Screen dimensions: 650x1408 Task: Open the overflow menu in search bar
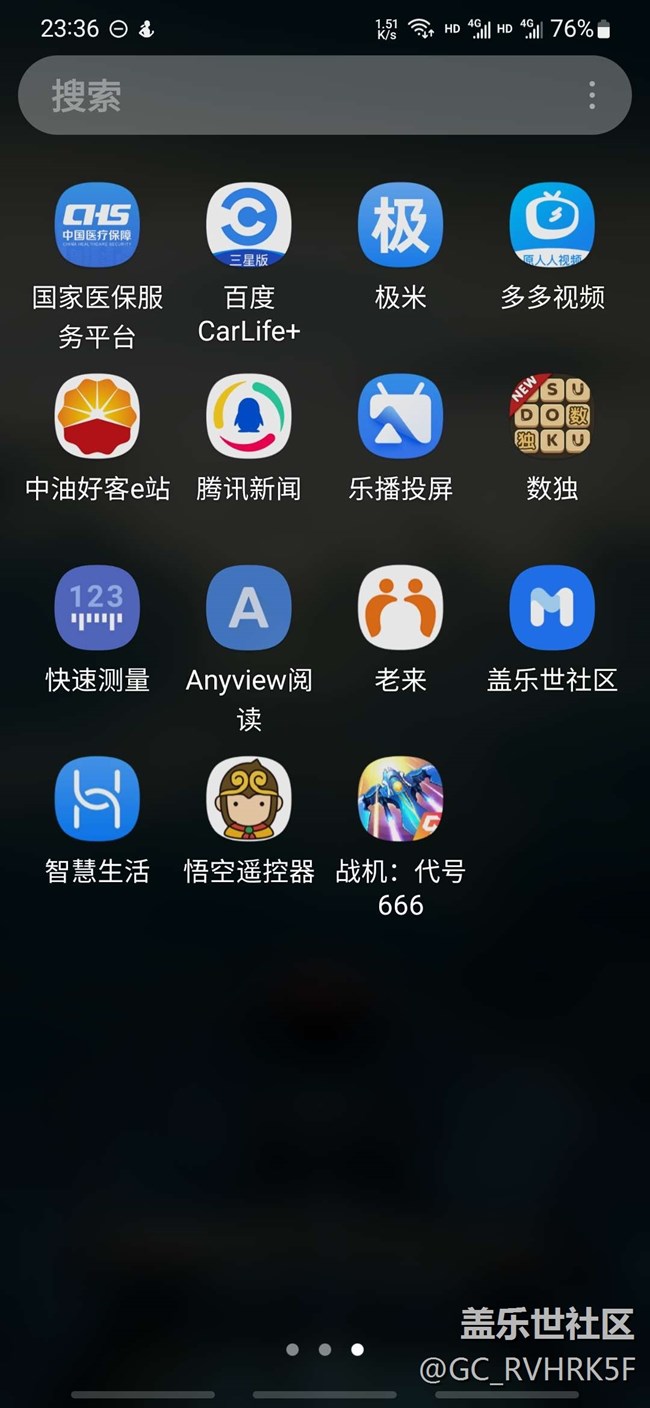592,96
